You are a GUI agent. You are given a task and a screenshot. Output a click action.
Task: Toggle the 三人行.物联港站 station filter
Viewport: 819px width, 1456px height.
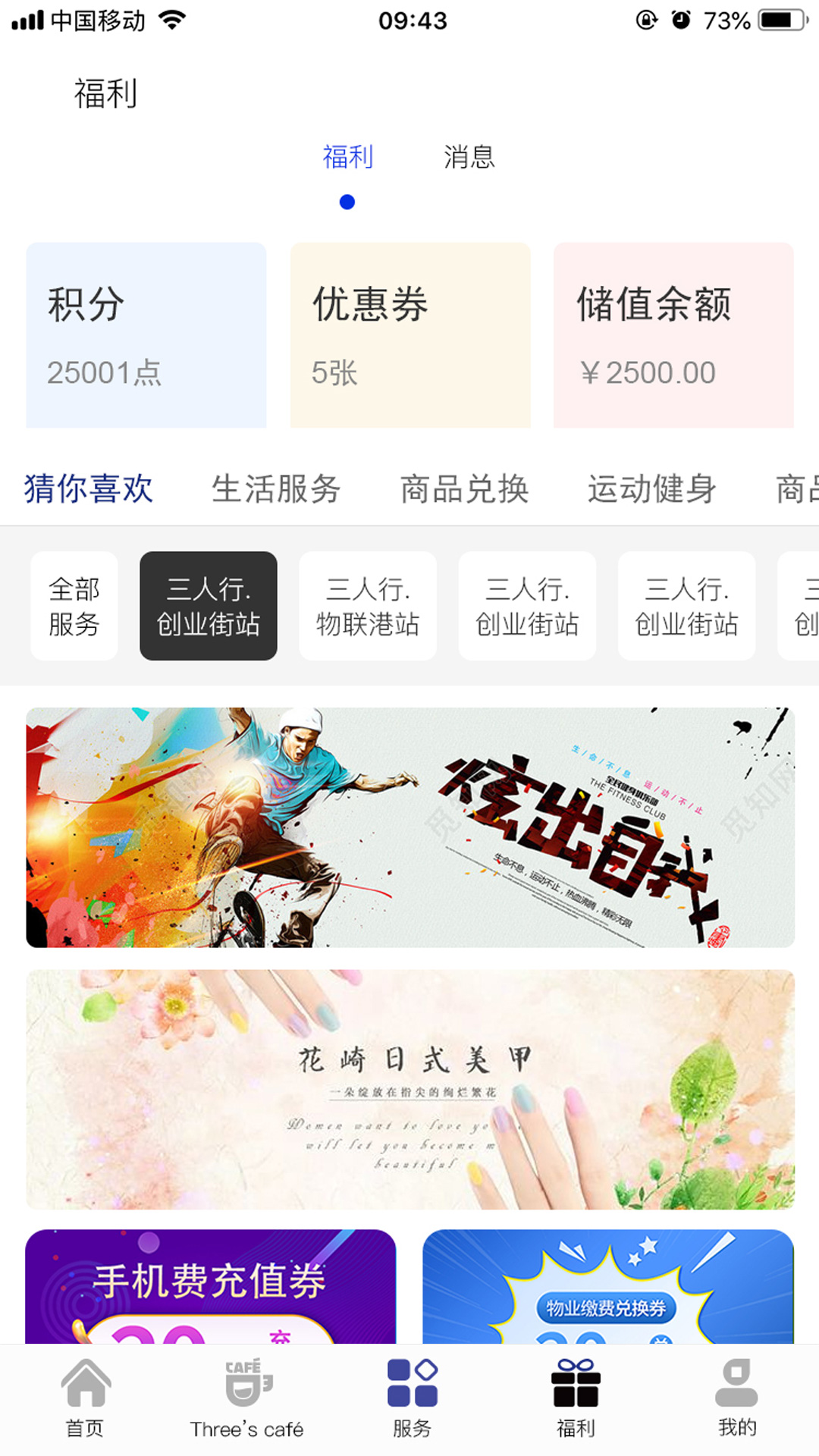click(x=367, y=605)
